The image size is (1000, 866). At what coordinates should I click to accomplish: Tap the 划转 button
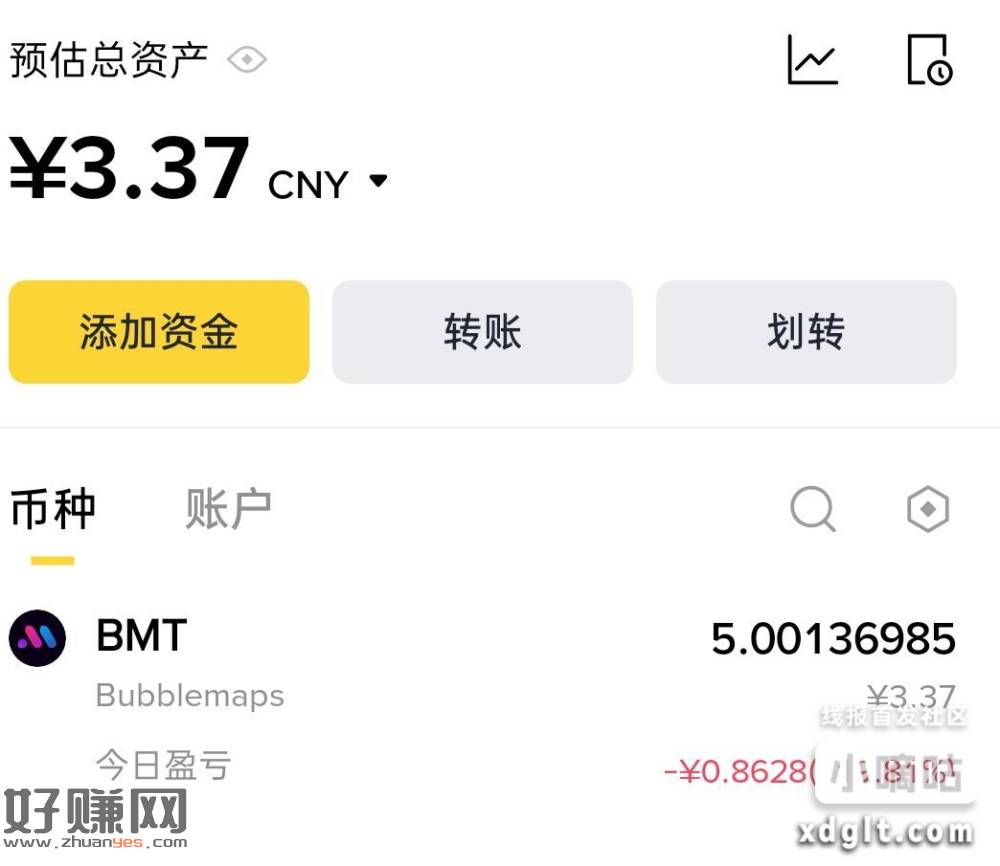pos(806,332)
